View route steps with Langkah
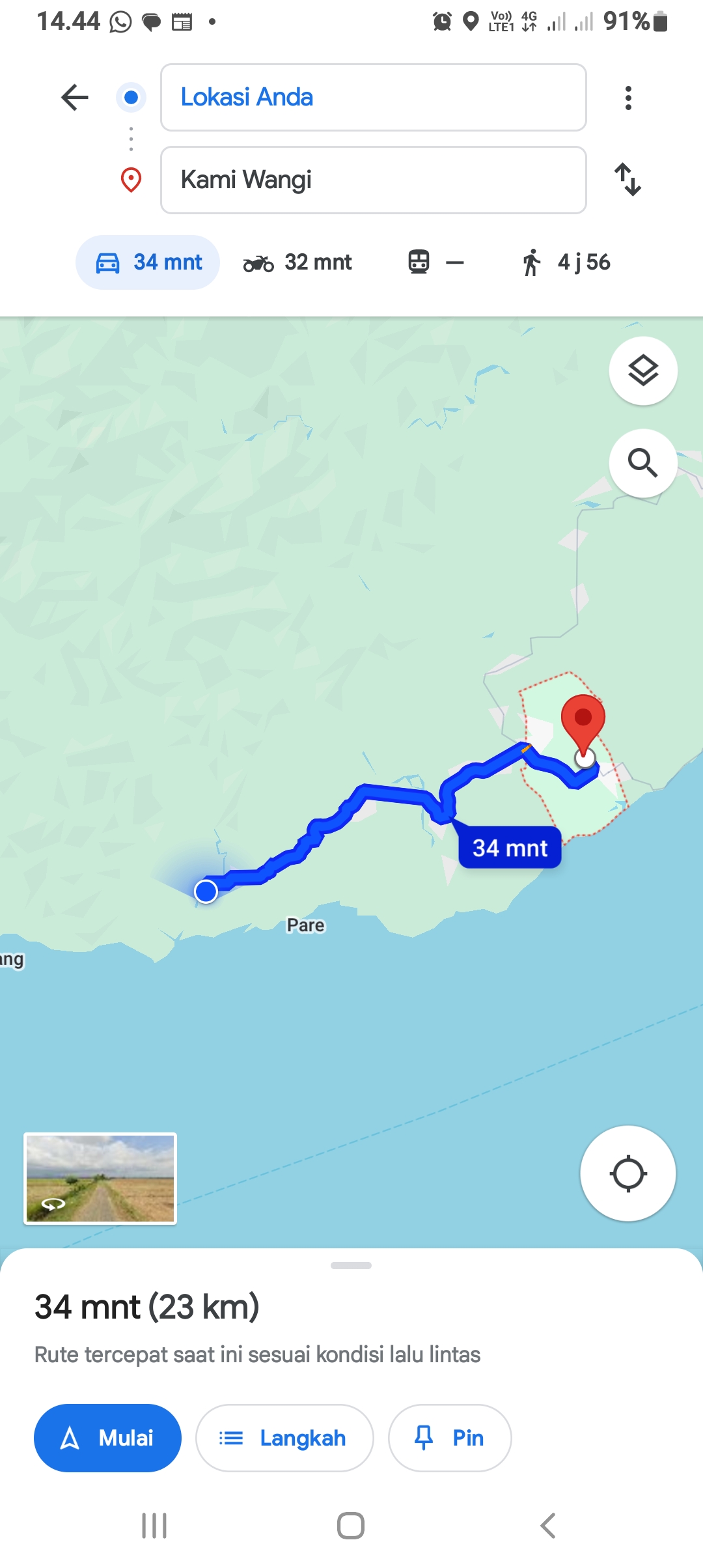The image size is (703, 1568). (284, 1438)
